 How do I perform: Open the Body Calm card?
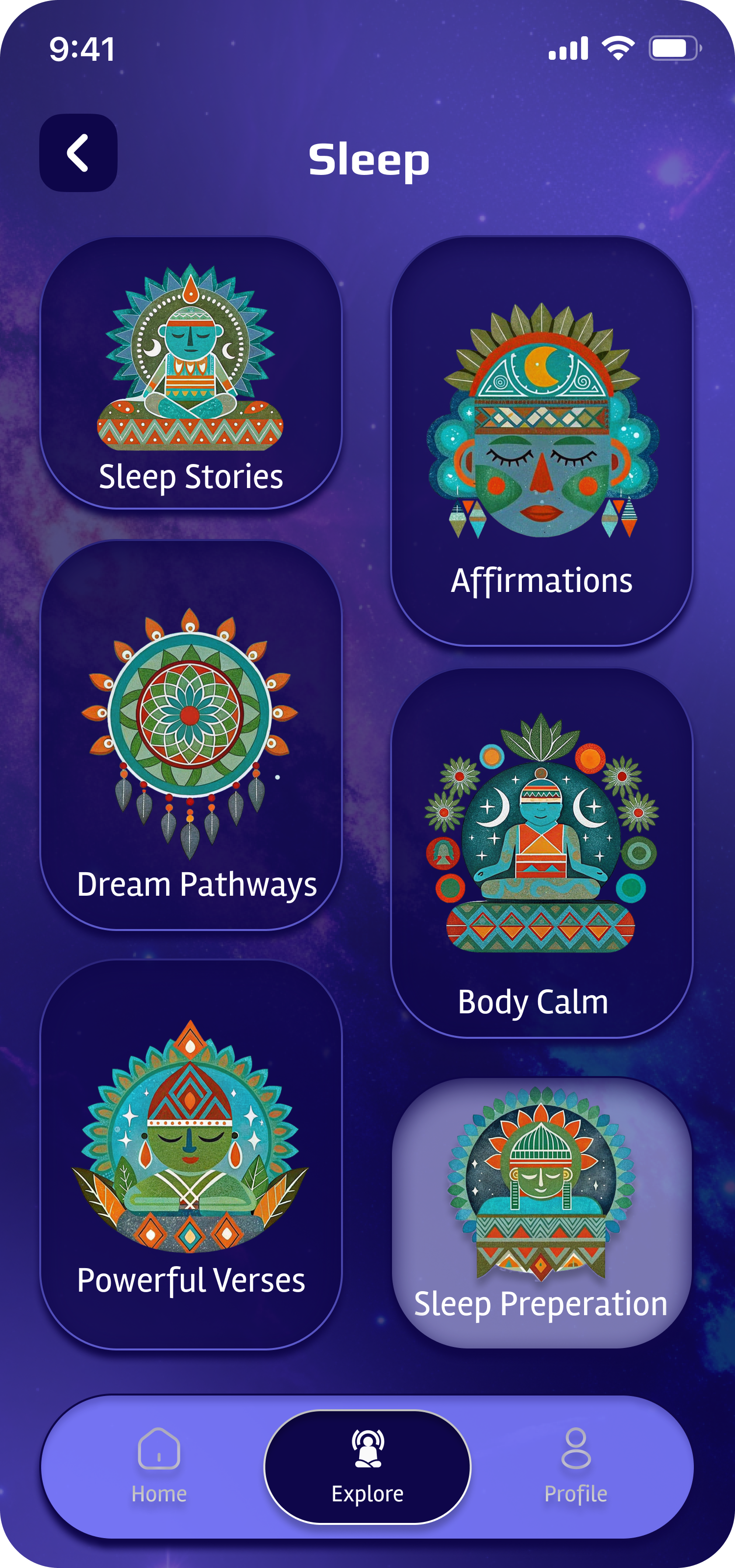[x=541, y=853]
